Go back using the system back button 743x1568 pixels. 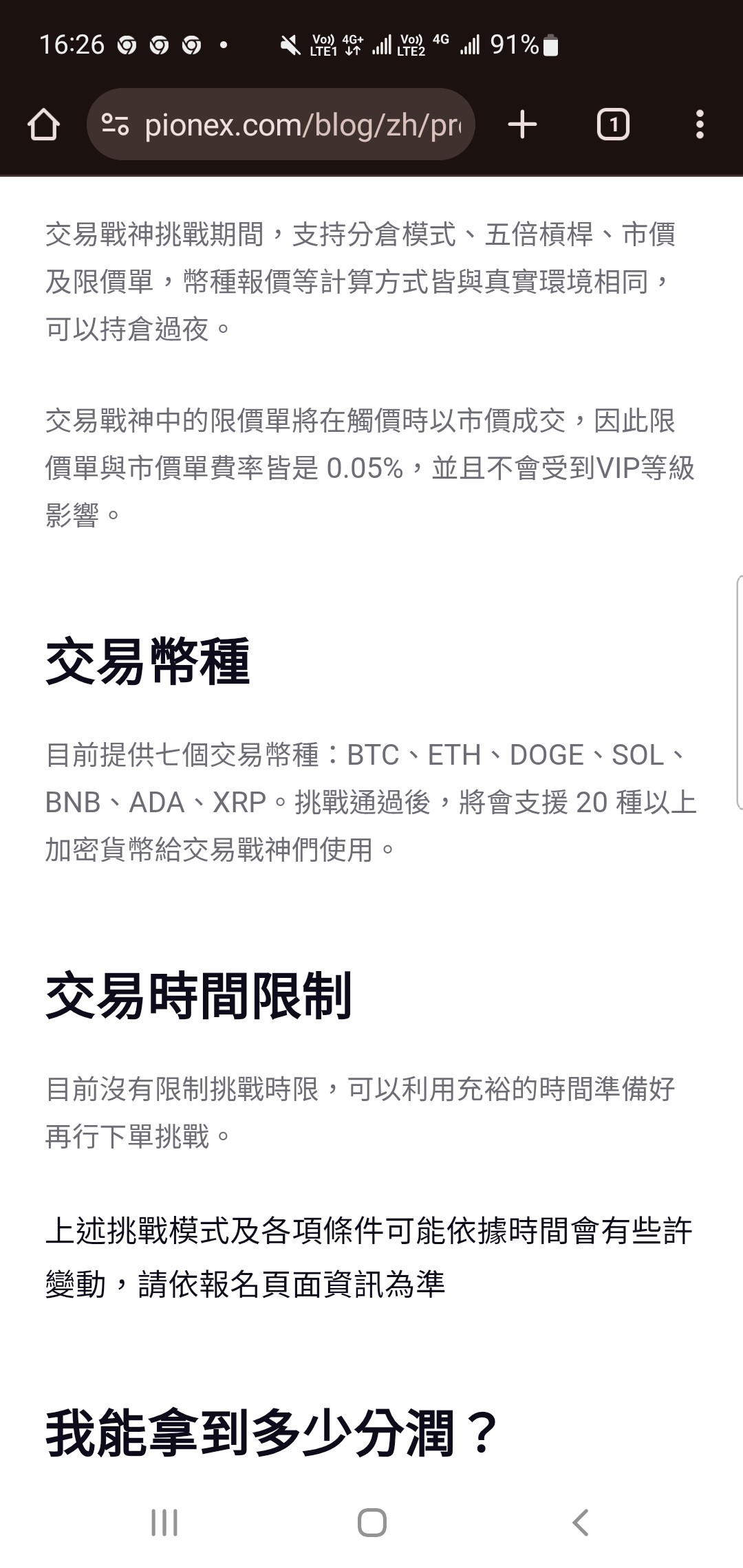(581, 1523)
